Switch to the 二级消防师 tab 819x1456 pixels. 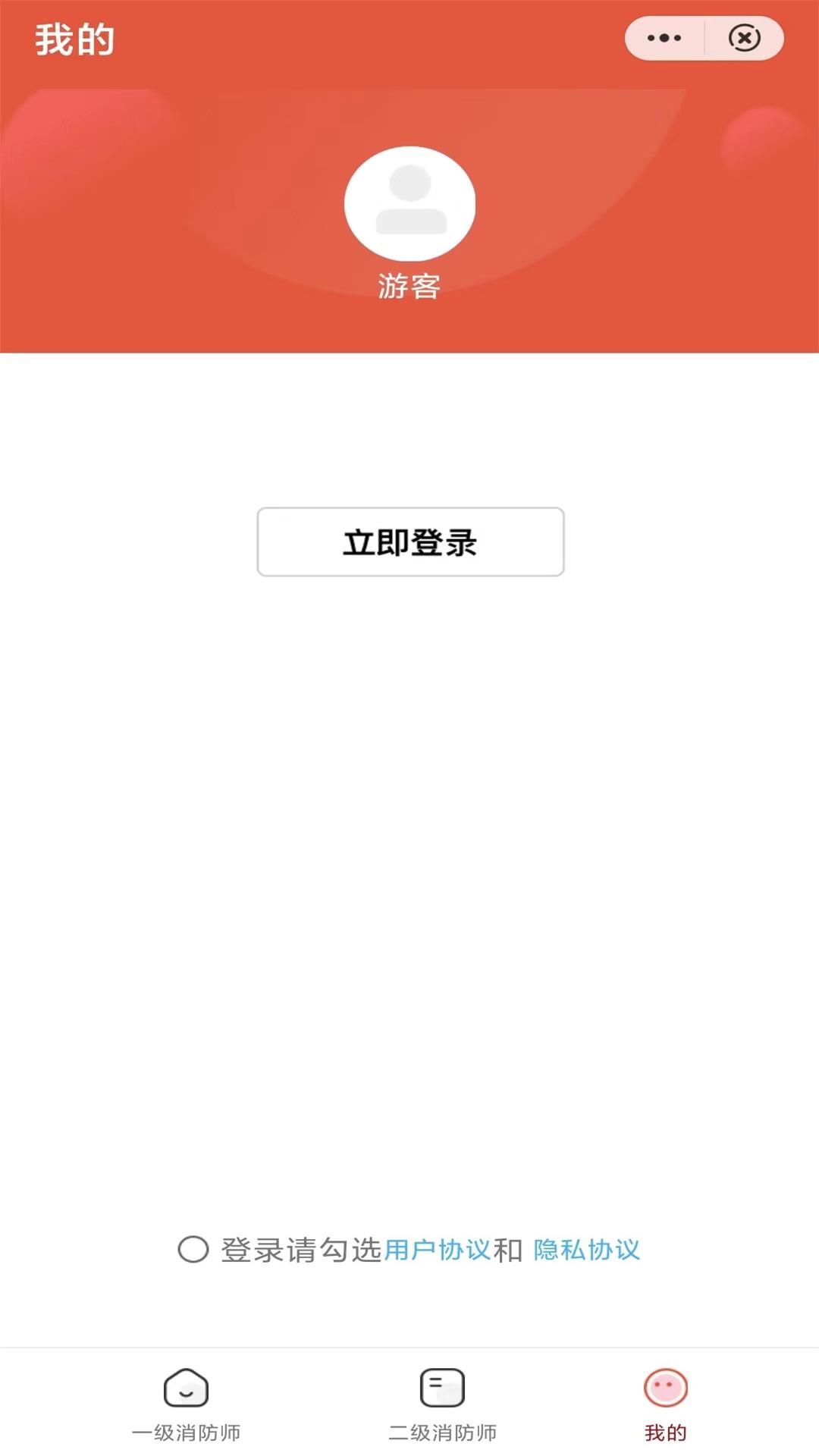click(x=442, y=1404)
